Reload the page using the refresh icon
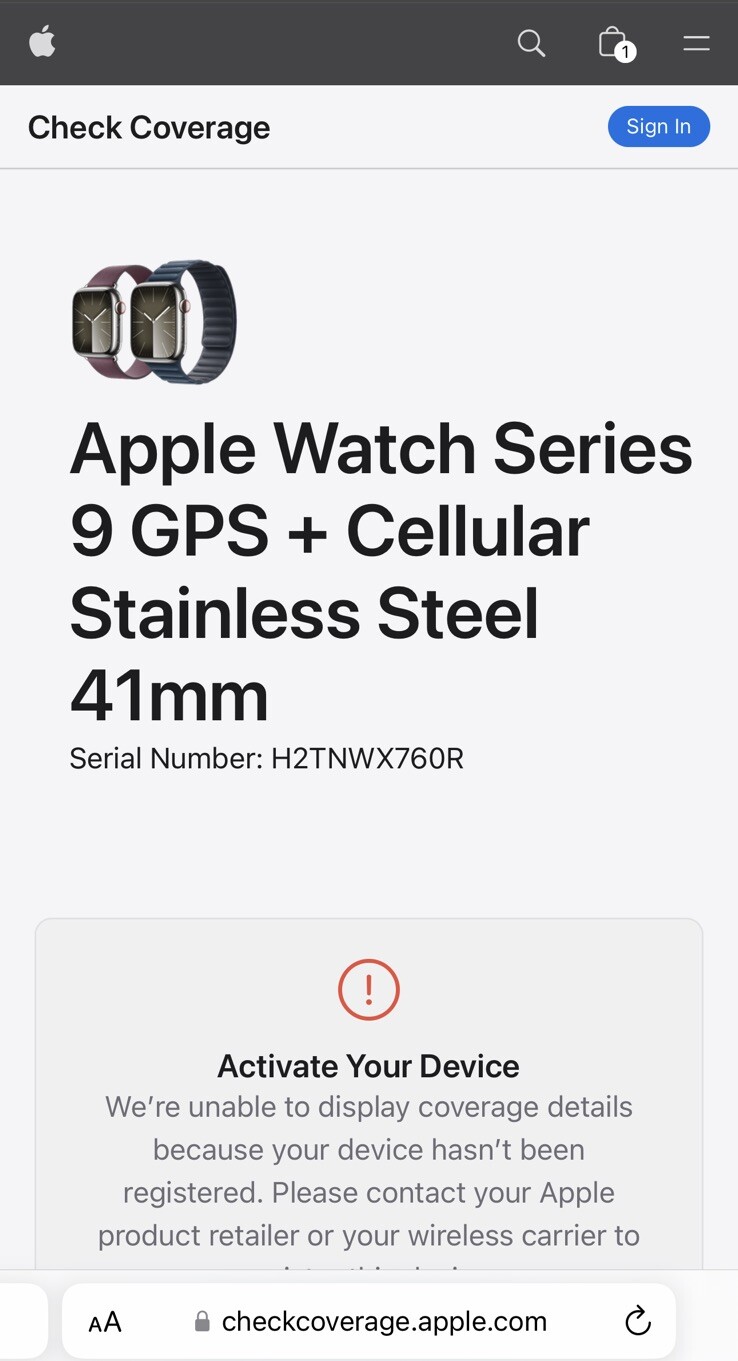Viewport: 738px width, 1361px height. pos(637,1321)
